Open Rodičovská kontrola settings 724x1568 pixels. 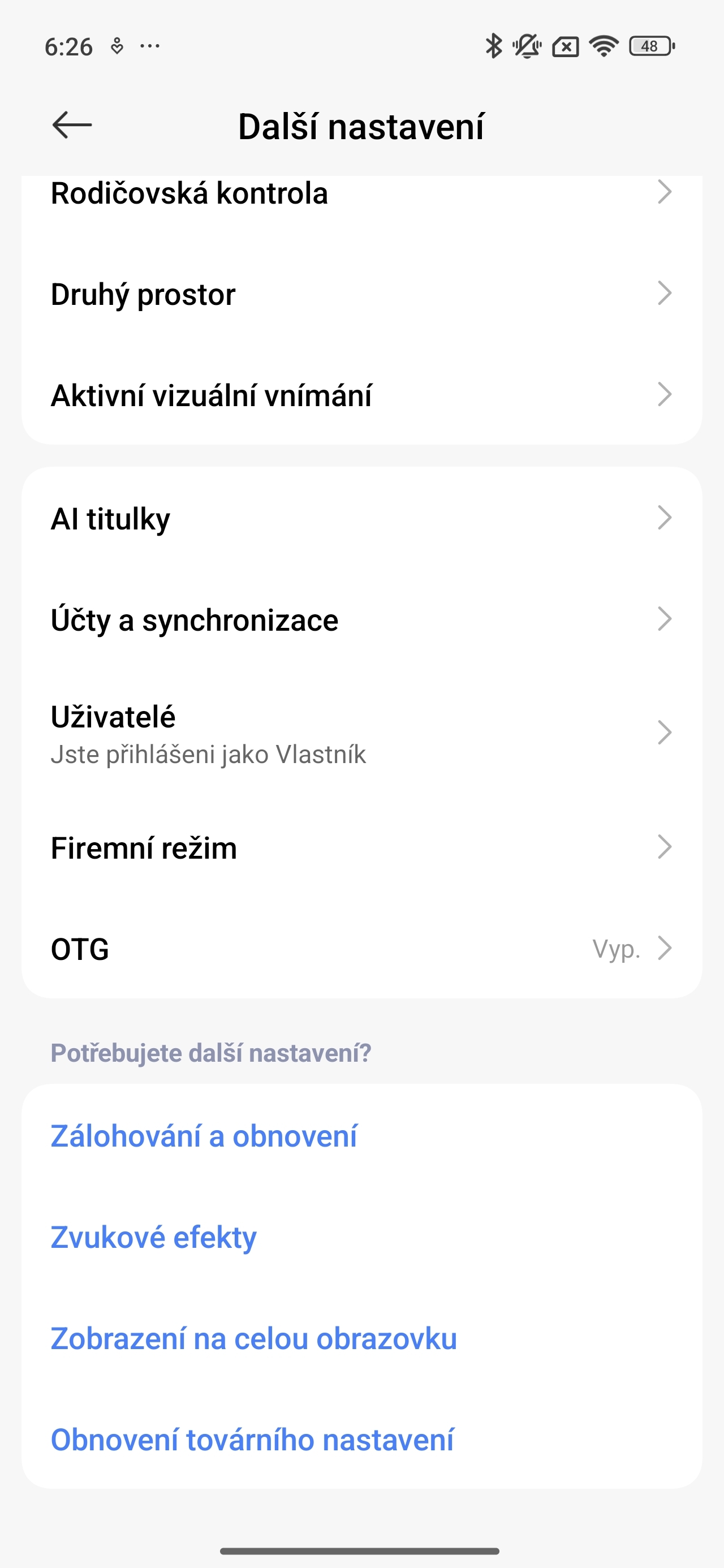(360, 193)
